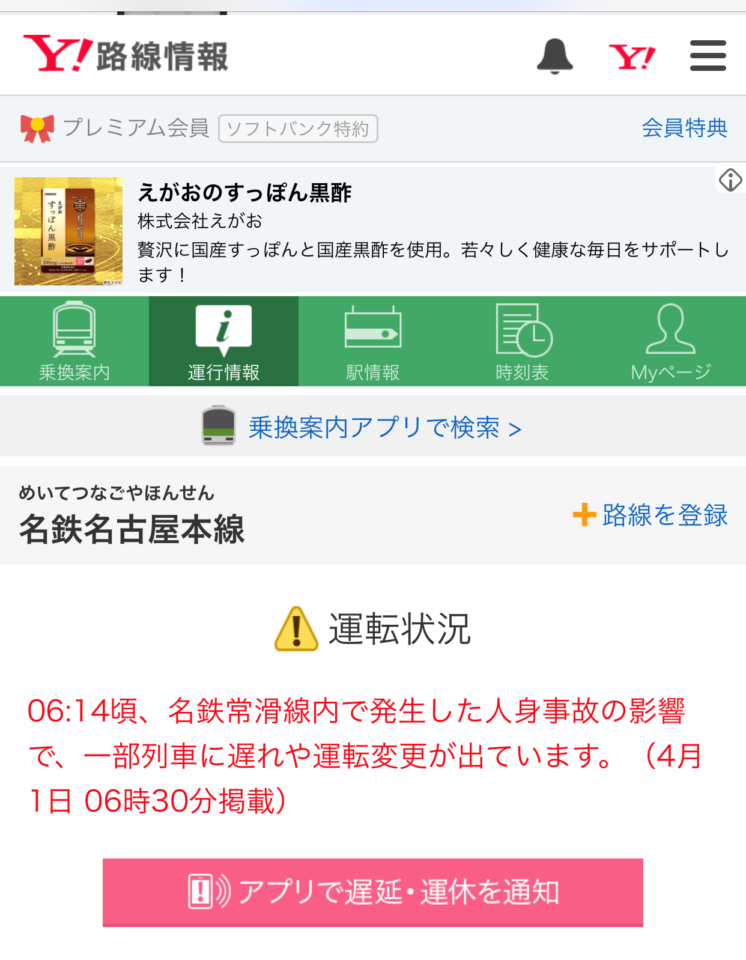Open 会員特典 member benefits link

pos(685,128)
